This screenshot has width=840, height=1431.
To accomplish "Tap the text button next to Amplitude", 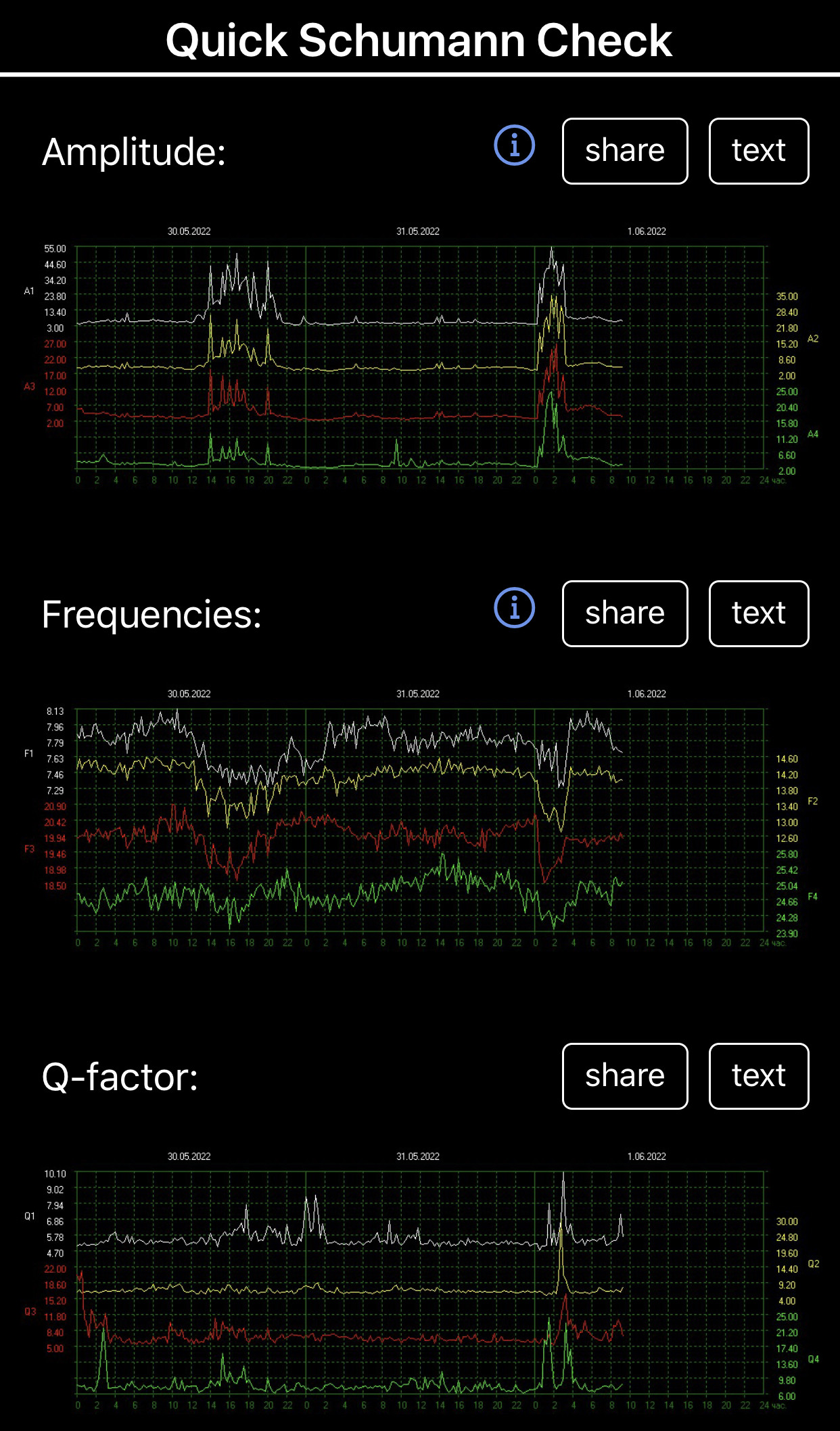I will pyautogui.click(x=758, y=151).
